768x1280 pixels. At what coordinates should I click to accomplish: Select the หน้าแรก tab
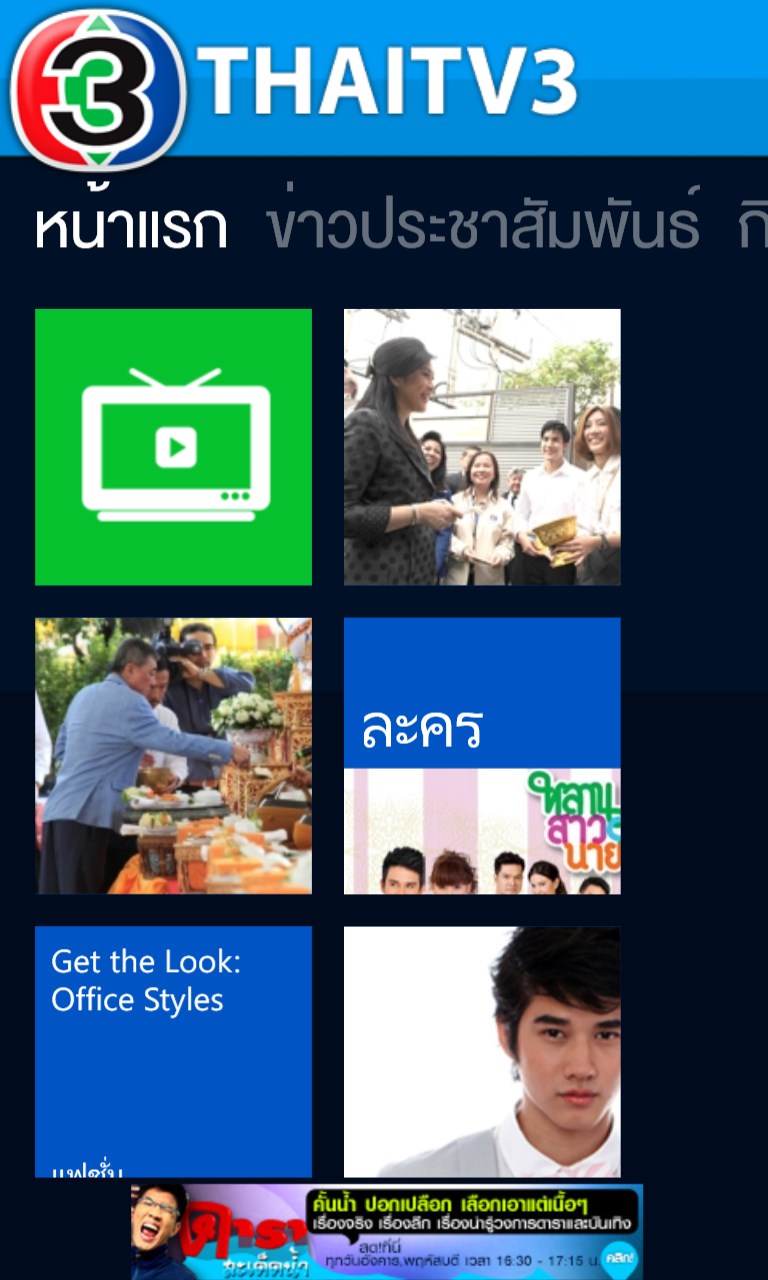(131, 228)
